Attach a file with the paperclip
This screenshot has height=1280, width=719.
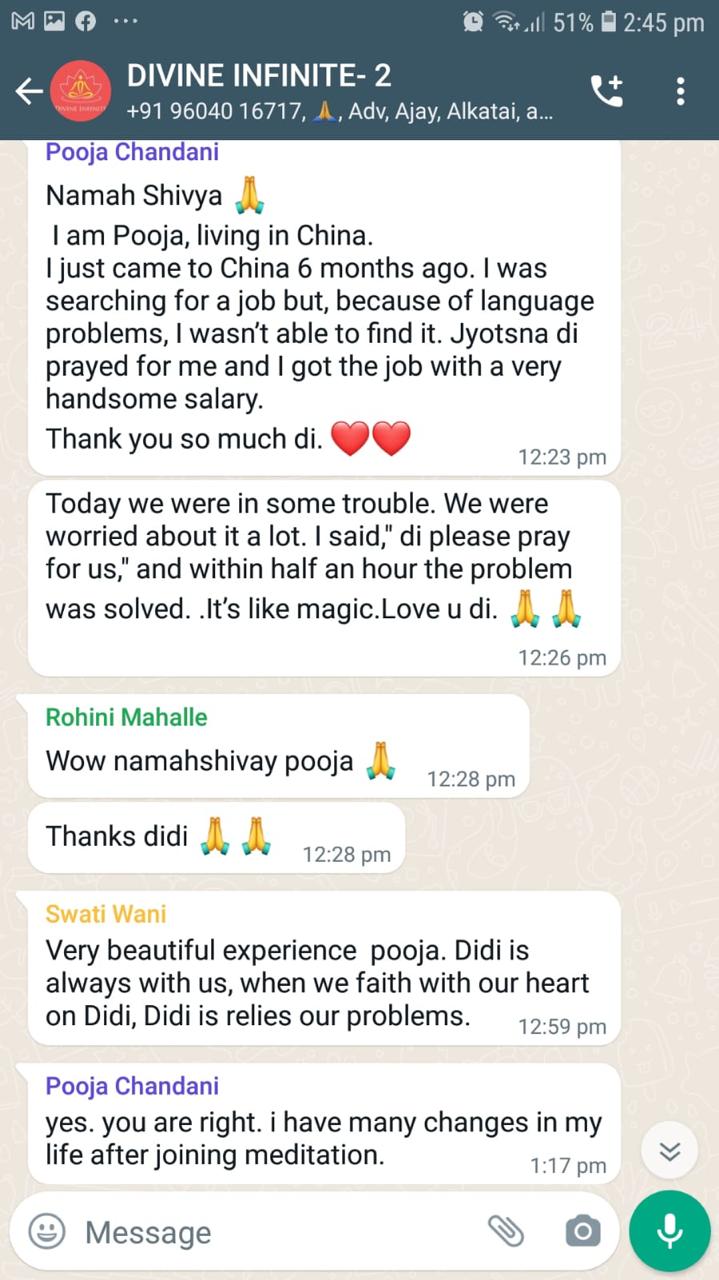pos(506,1231)
